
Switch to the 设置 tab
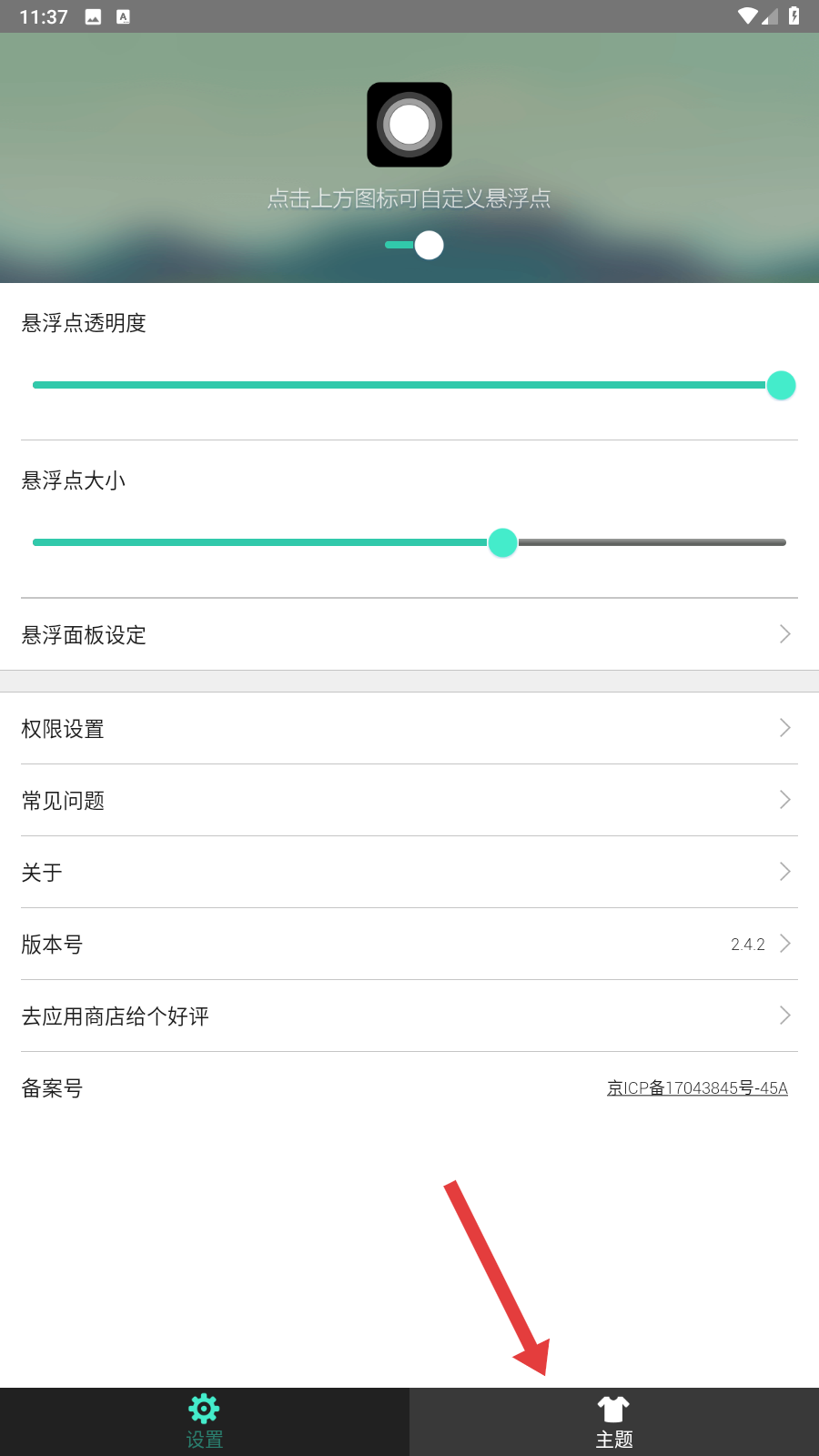[205, 1421]
